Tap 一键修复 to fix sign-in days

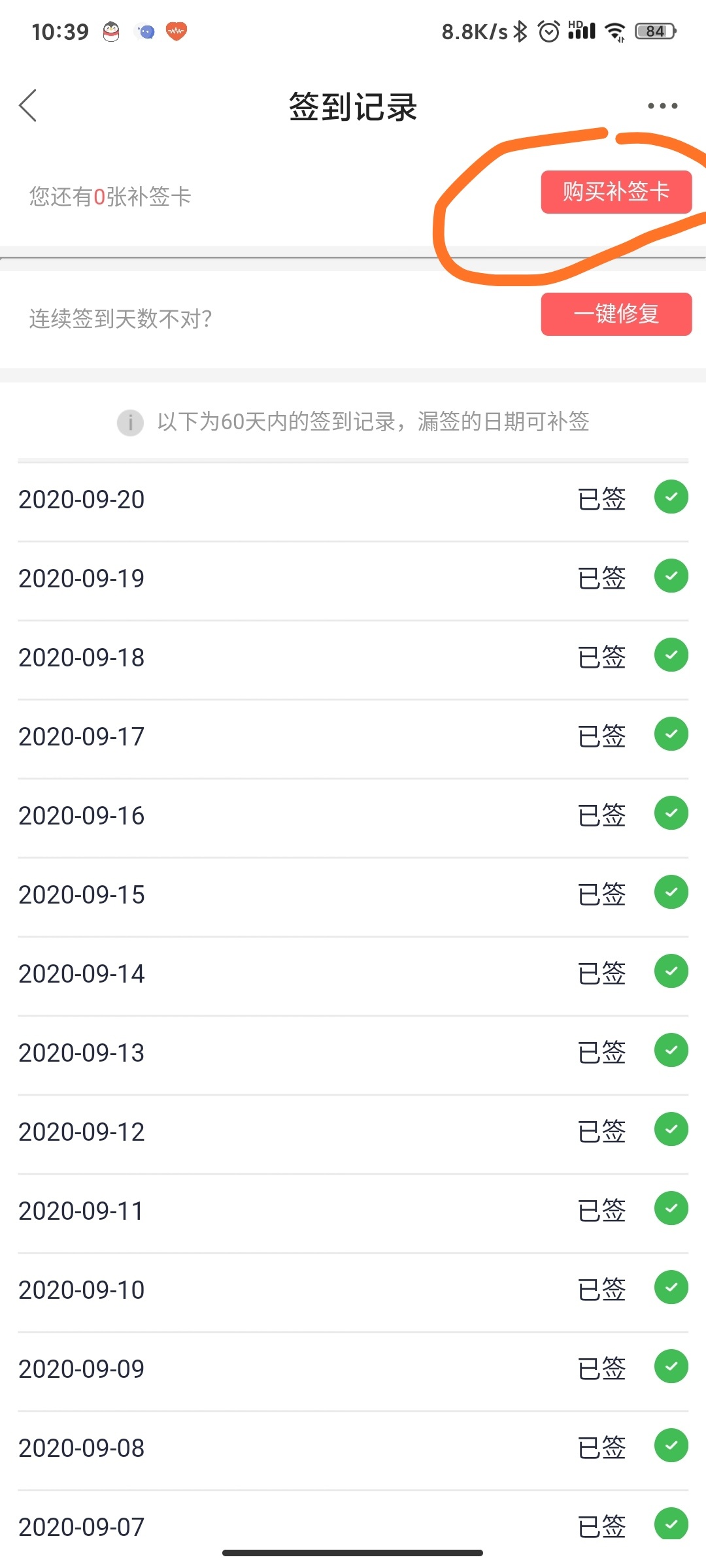pyautogui.click(x=616, y=314)
